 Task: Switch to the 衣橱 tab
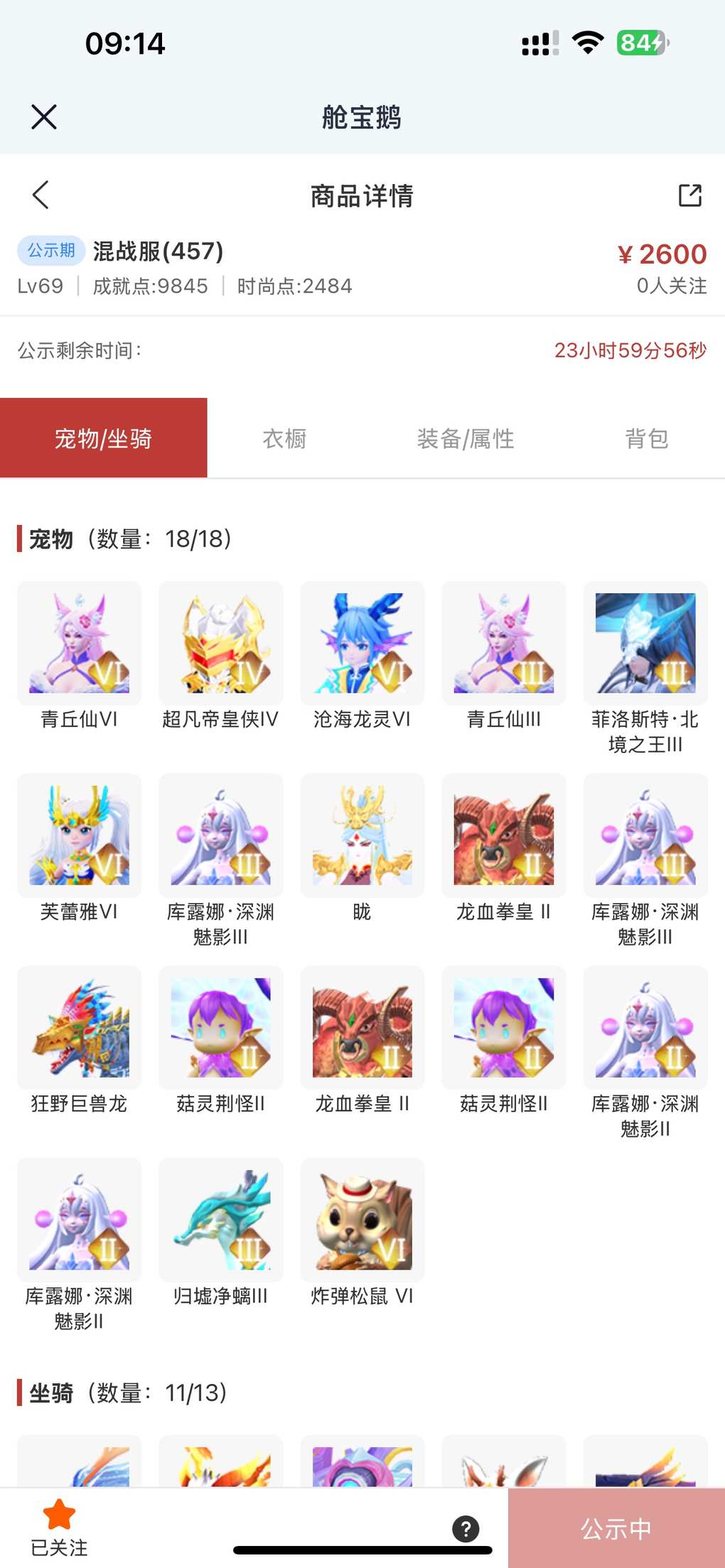pyautogui.click(x=284, y=438)
